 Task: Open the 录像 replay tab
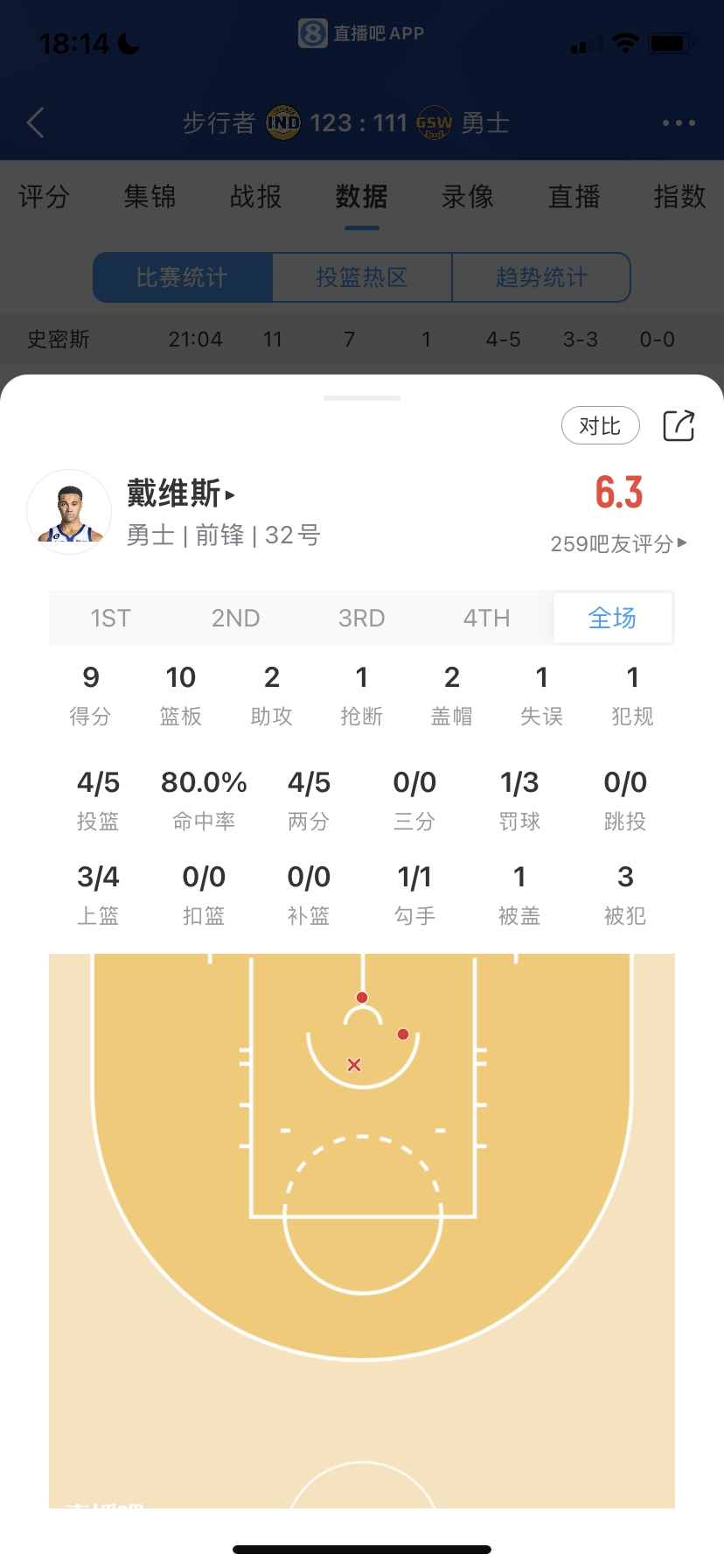[x=468, y=197]
